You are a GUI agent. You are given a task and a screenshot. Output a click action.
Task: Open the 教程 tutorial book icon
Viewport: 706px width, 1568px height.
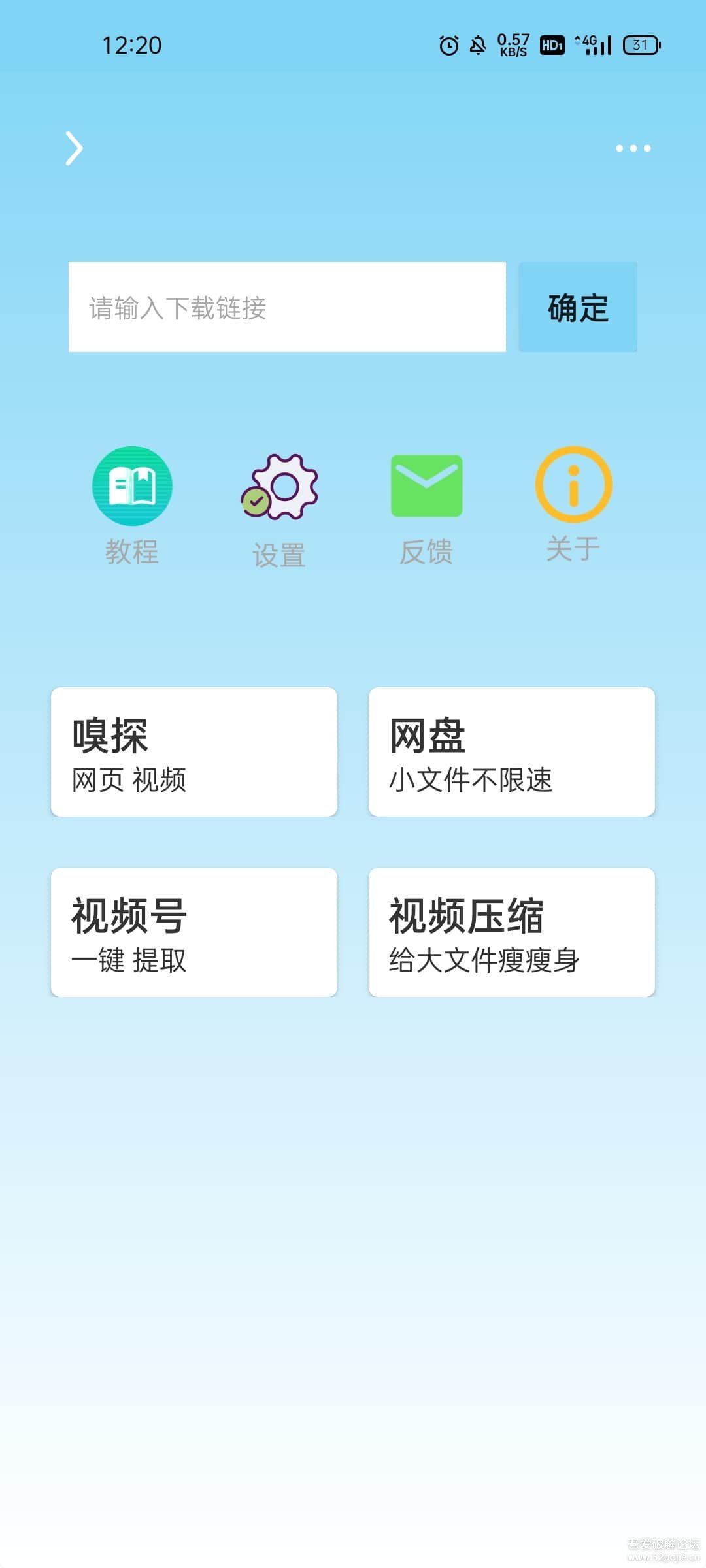tap(131, 487)
